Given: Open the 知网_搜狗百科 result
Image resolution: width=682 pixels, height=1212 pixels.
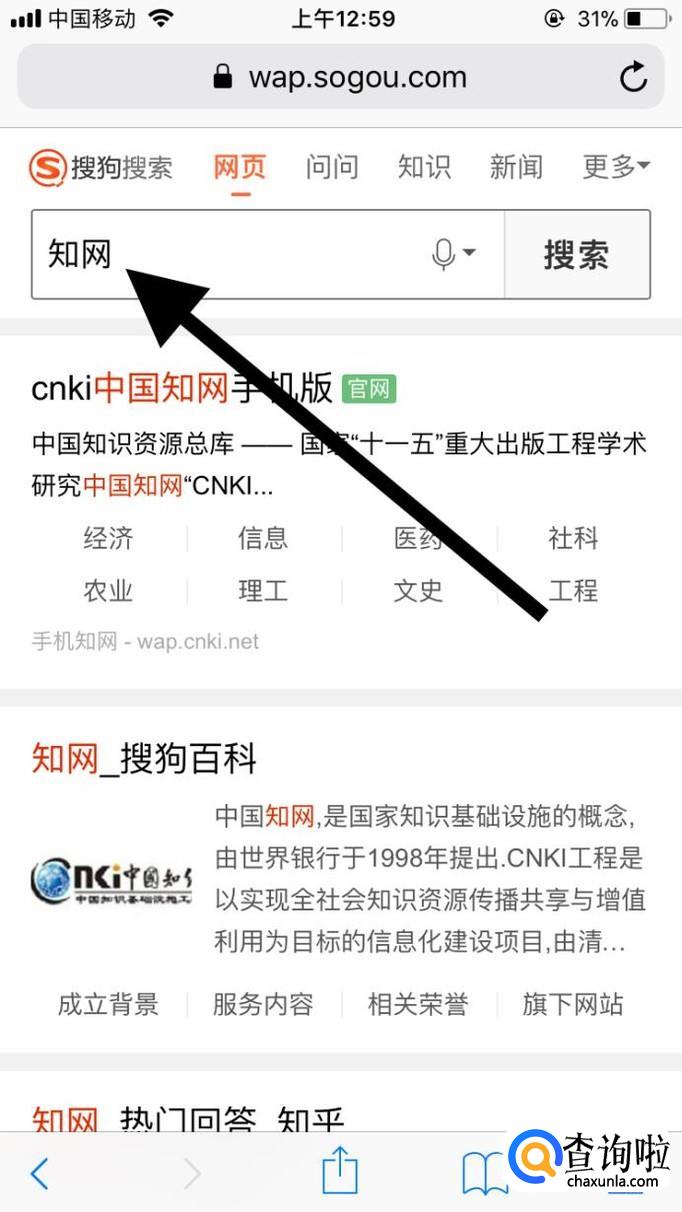Looking at the screenshot, I should [x=144, y=759].
